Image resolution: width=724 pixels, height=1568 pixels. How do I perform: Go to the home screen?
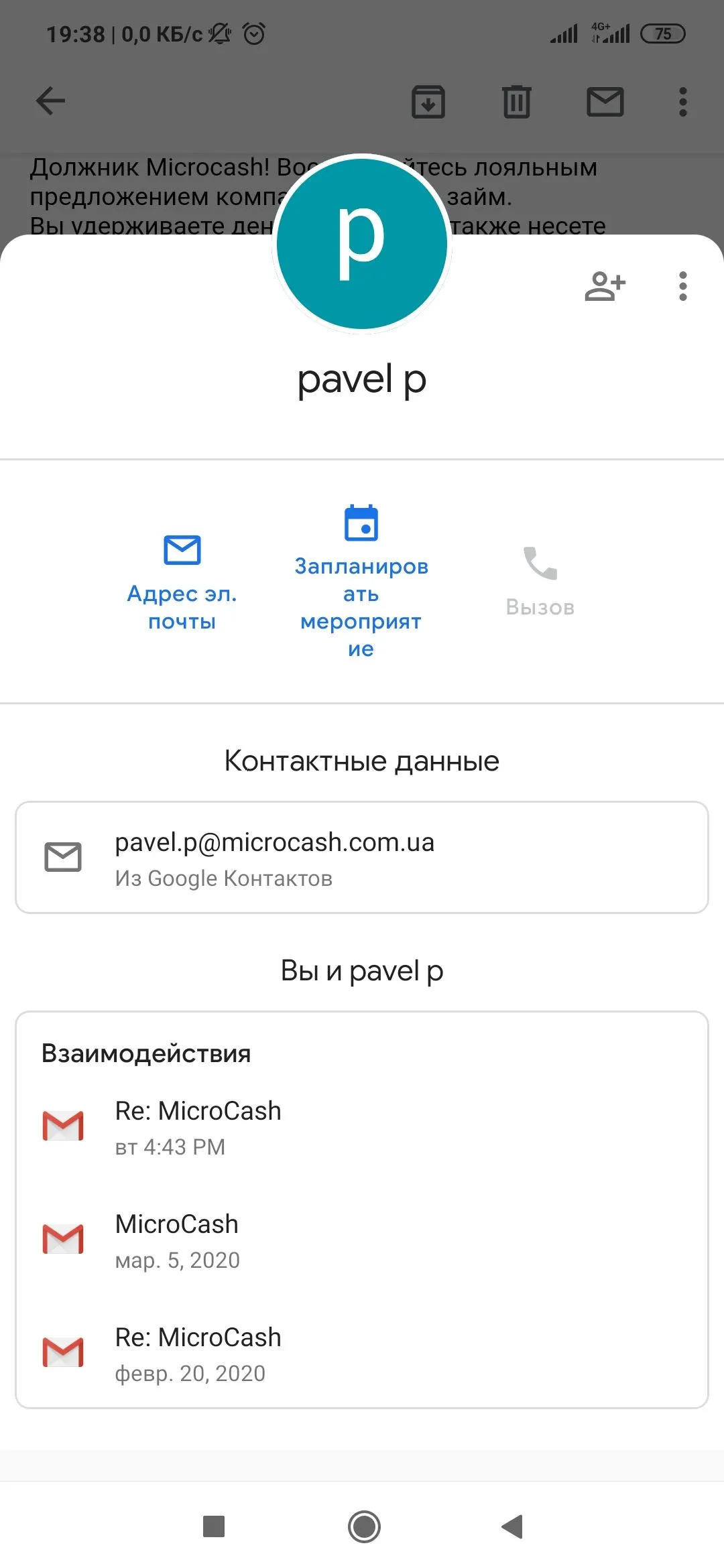pos(364,1526)
